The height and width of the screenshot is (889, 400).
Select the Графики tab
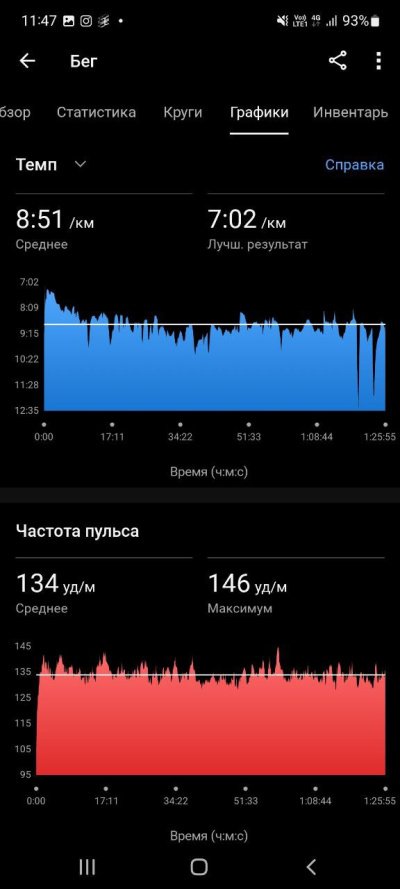click(259, 112)
